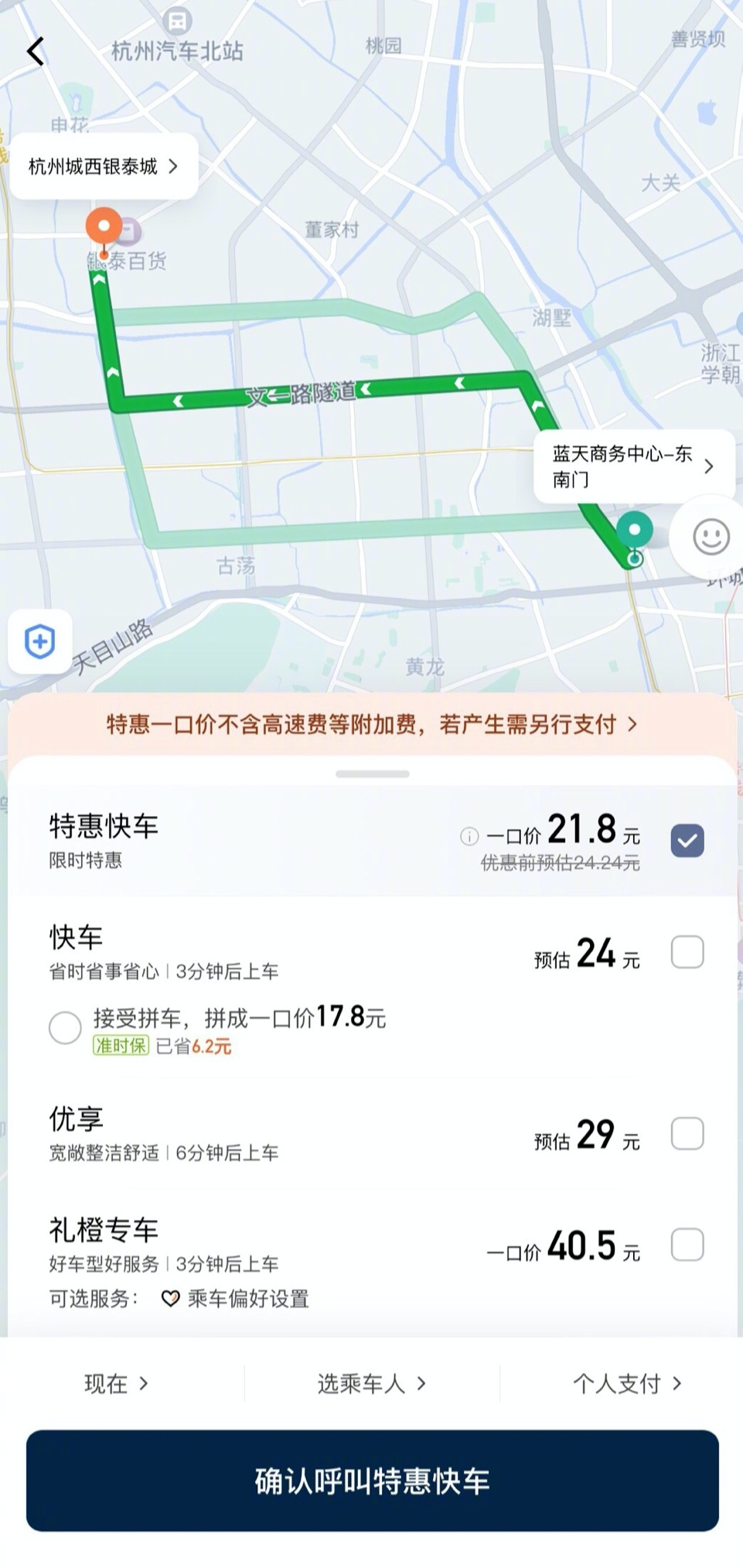Change the 个人支付 payment method
Screen dimensions: 743x1568
[x=627, y=1383]
